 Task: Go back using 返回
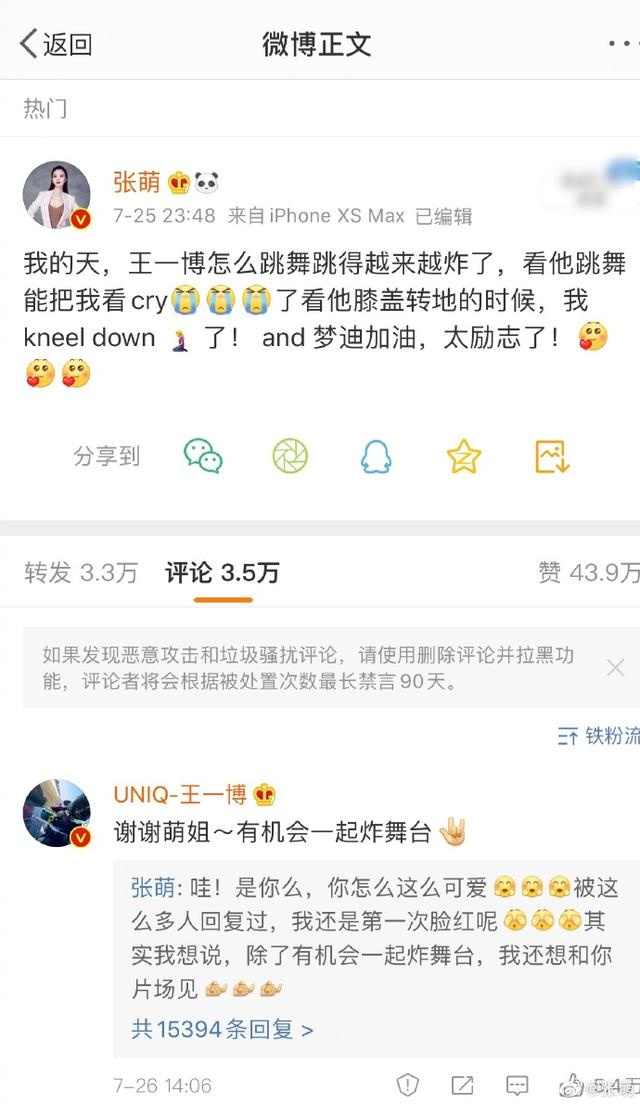[x=56, y=44]
